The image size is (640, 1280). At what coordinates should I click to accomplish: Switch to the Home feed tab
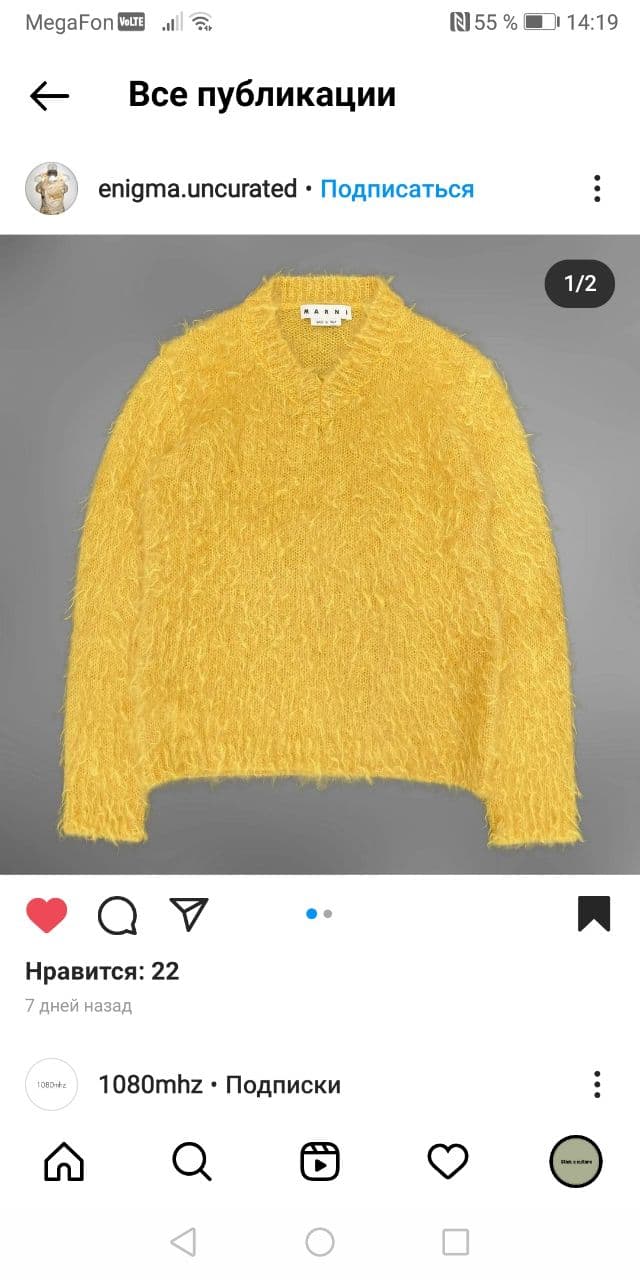coord(64,1161)
